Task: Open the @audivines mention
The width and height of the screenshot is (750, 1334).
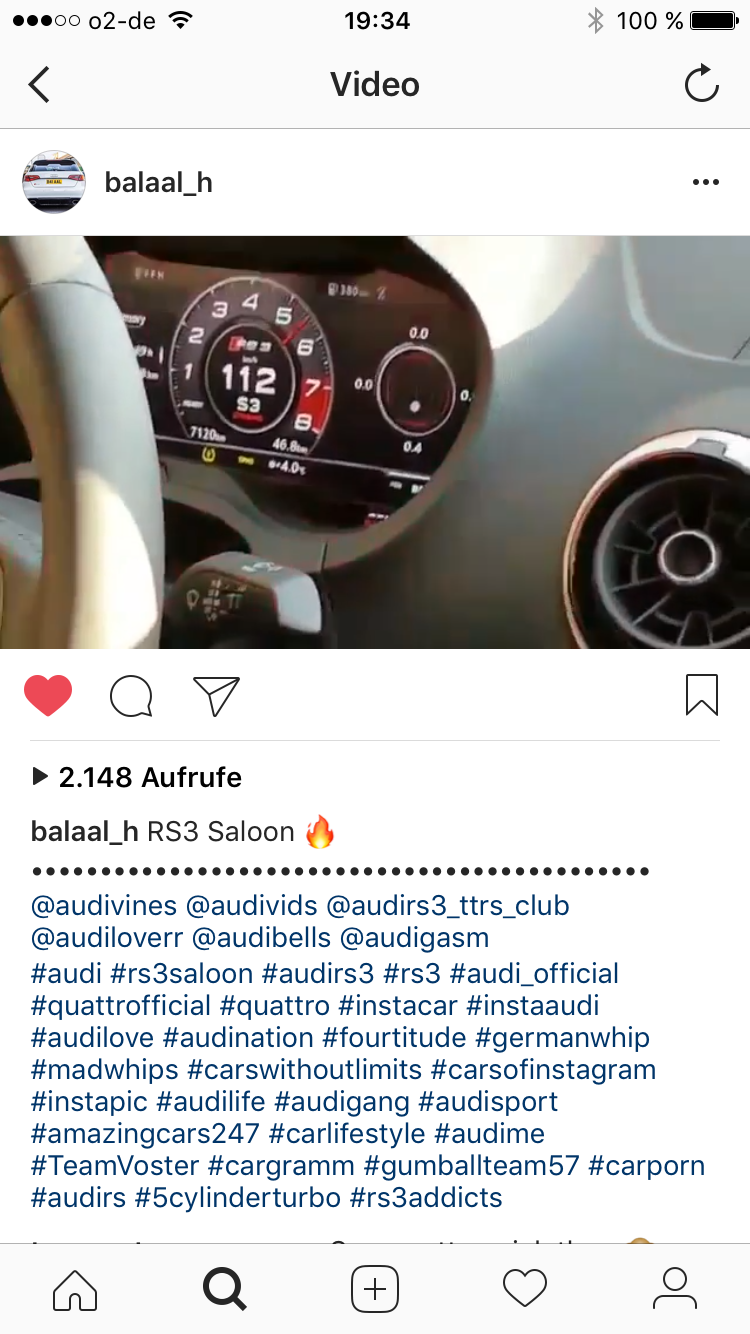Action: [104, 906]
